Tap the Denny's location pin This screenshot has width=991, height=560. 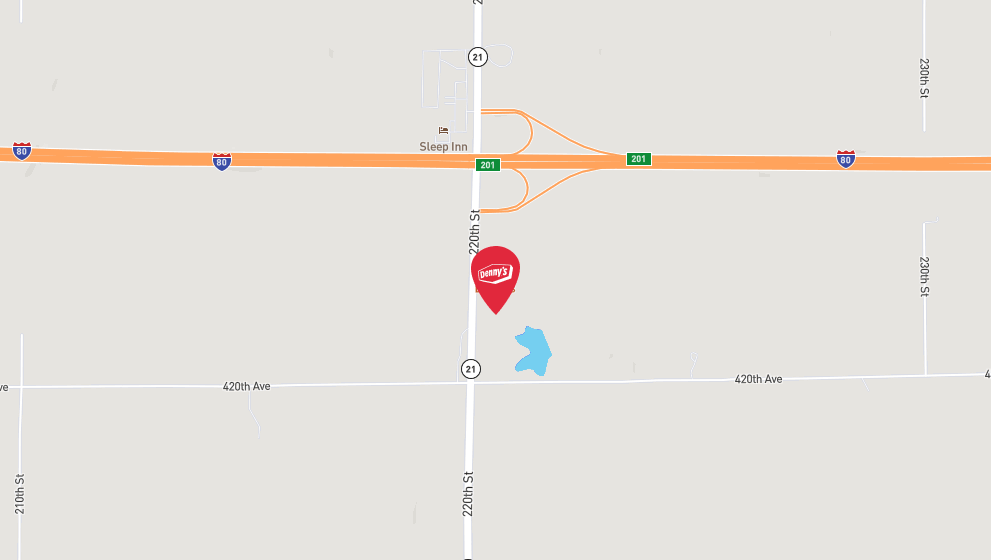pyautogui.click(x=495, y=274)
